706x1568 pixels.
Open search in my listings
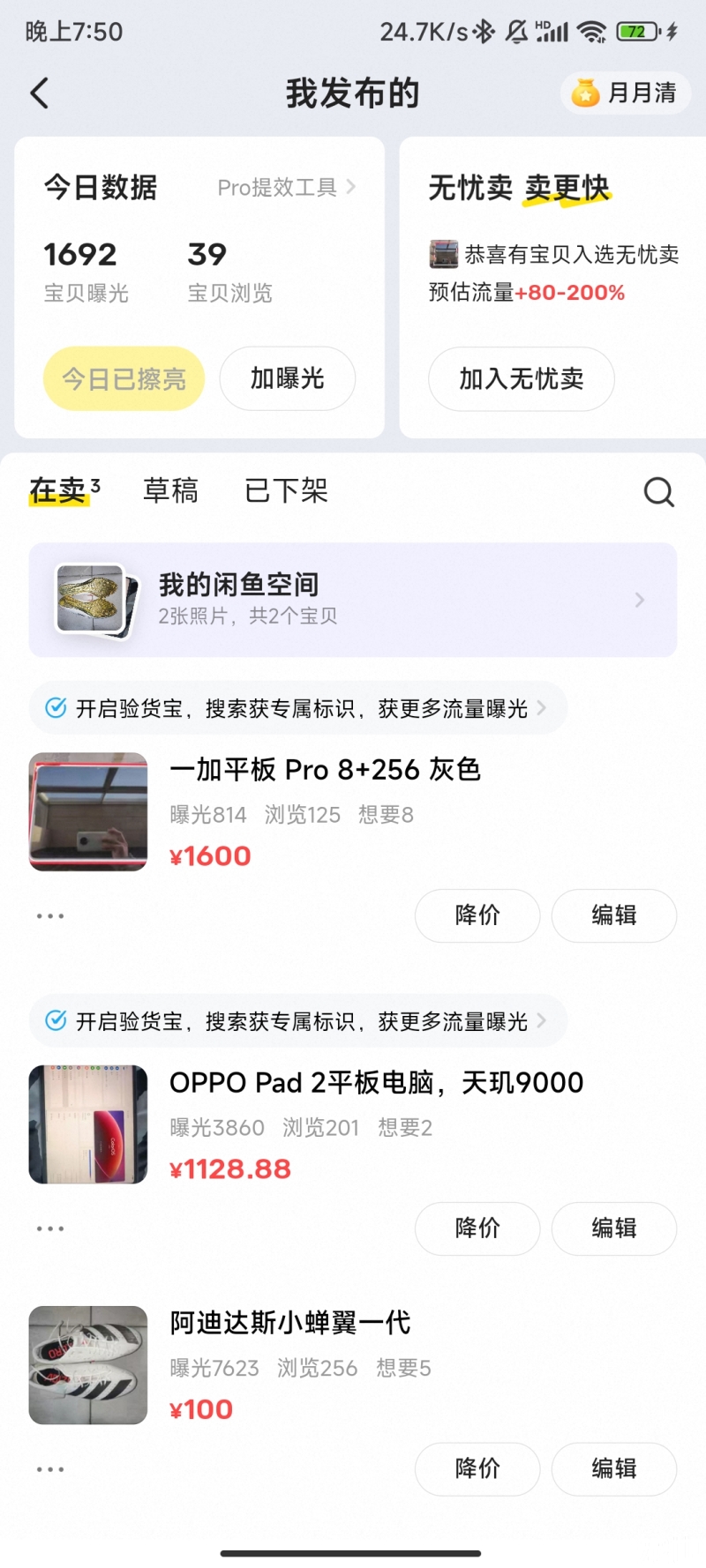(x=658, y=491)
